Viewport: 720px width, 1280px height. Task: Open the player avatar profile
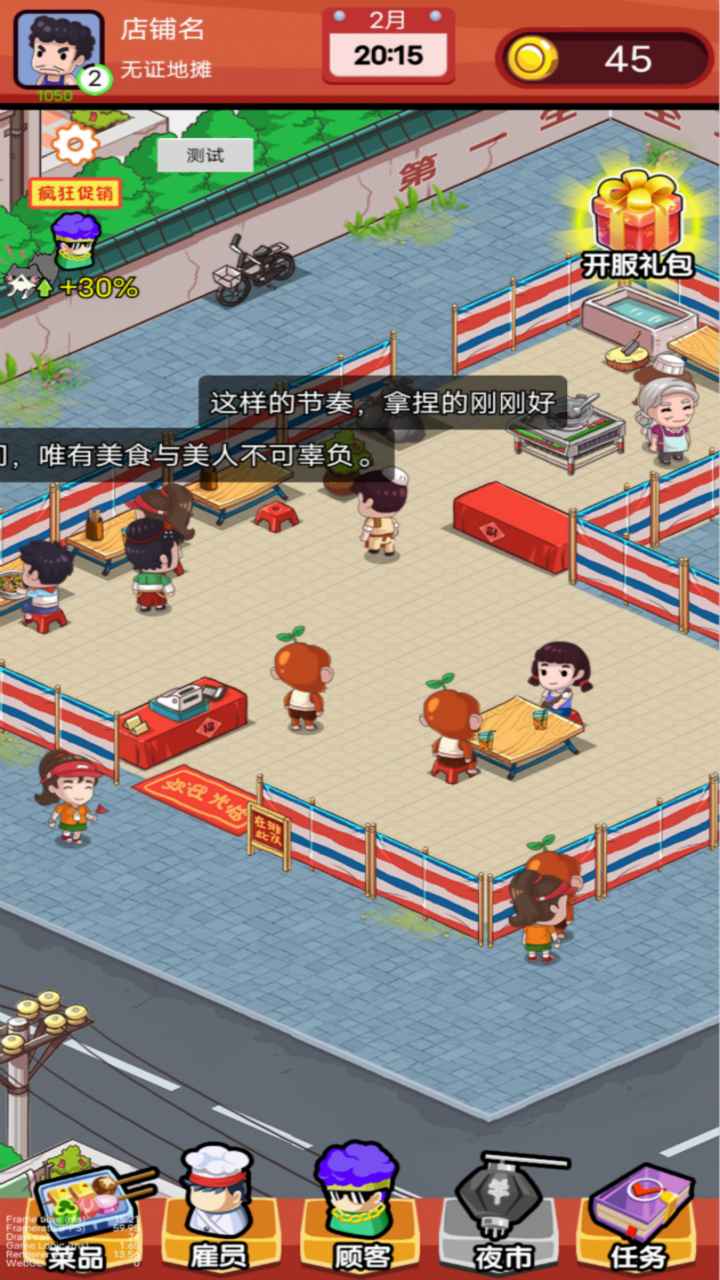[x=59, y=50]
